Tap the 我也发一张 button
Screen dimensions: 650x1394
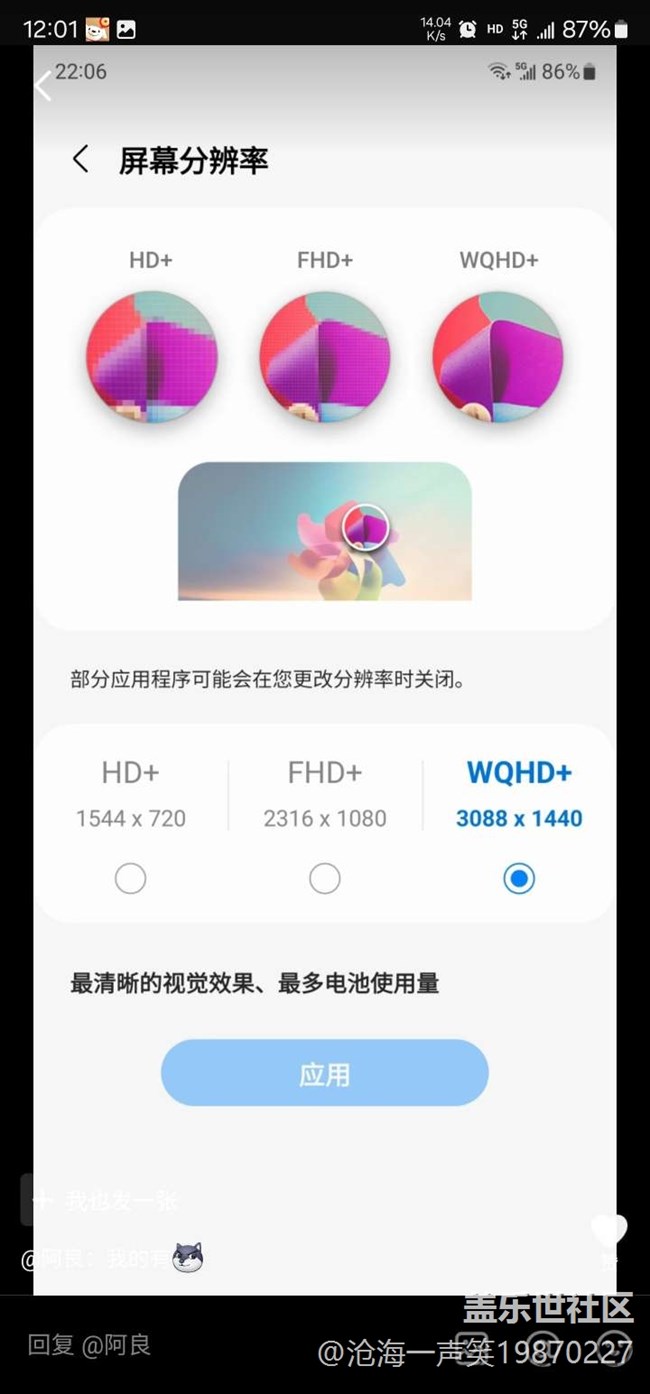(106, 1200)
